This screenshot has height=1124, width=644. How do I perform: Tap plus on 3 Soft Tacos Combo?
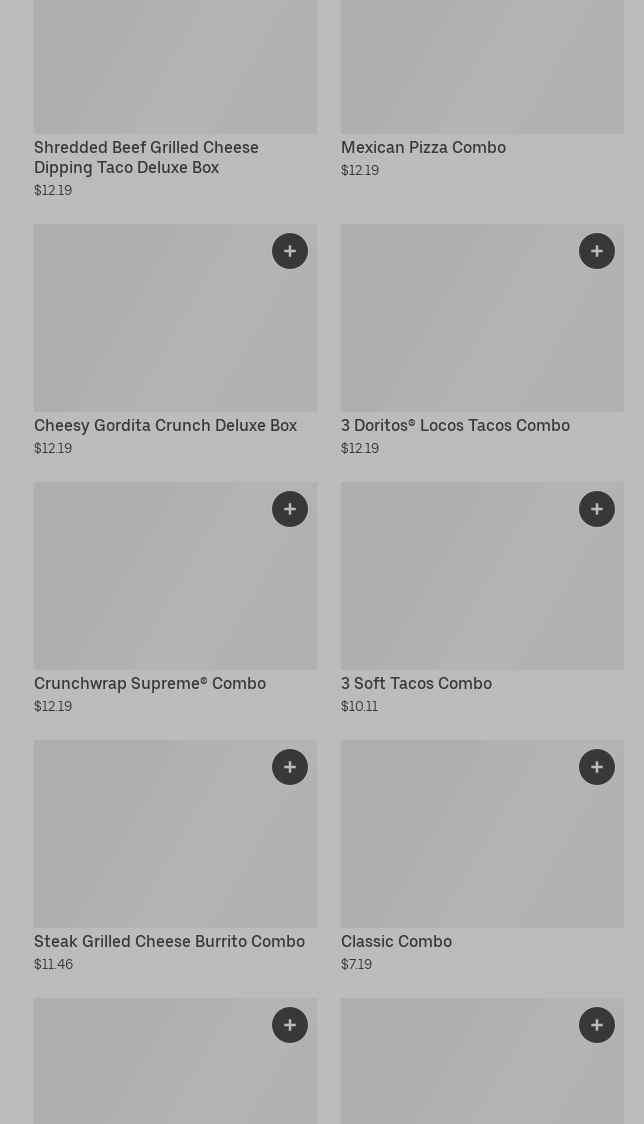click(597, 509)
